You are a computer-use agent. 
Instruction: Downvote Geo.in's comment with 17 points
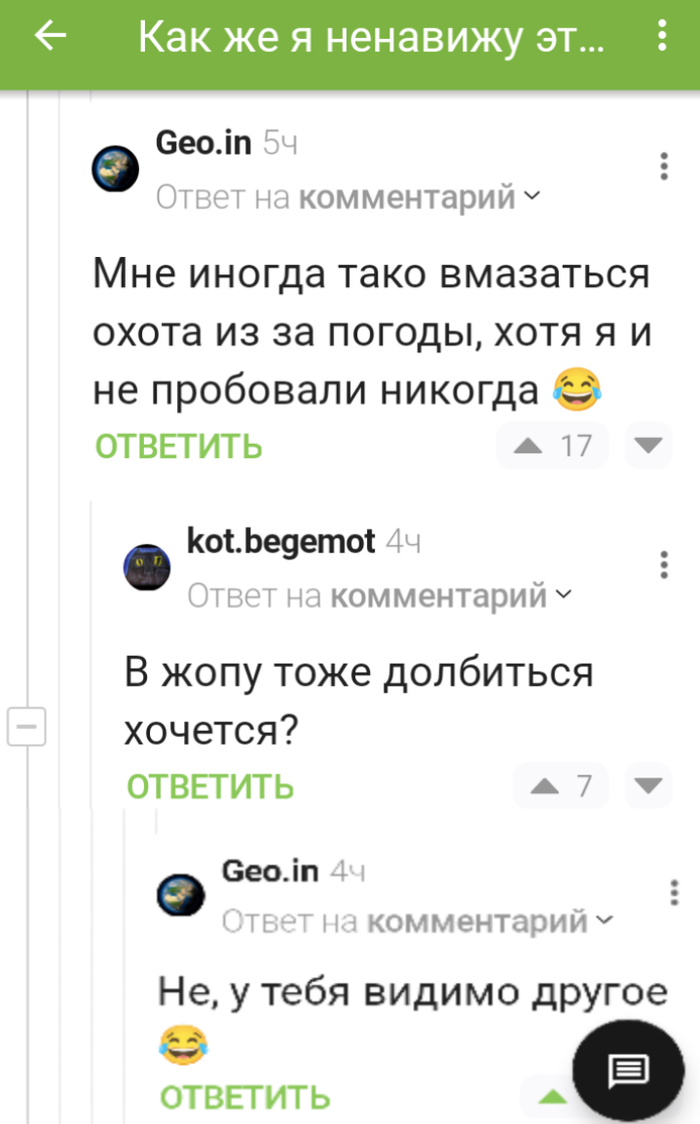click(649, 445)
